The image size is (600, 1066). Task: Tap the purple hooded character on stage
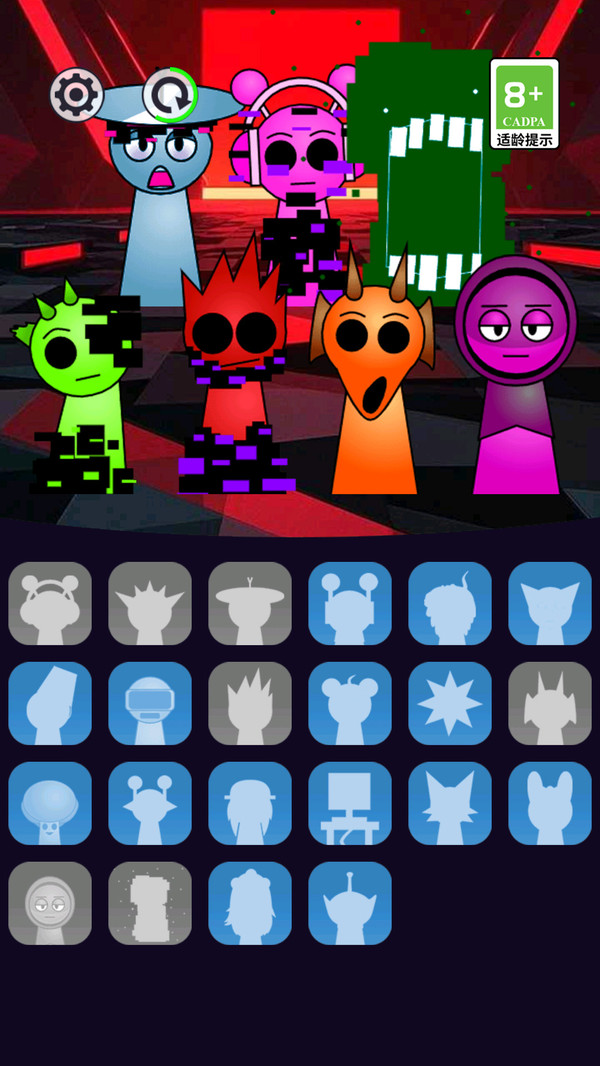pyautogui.click(x=516, y=380)
